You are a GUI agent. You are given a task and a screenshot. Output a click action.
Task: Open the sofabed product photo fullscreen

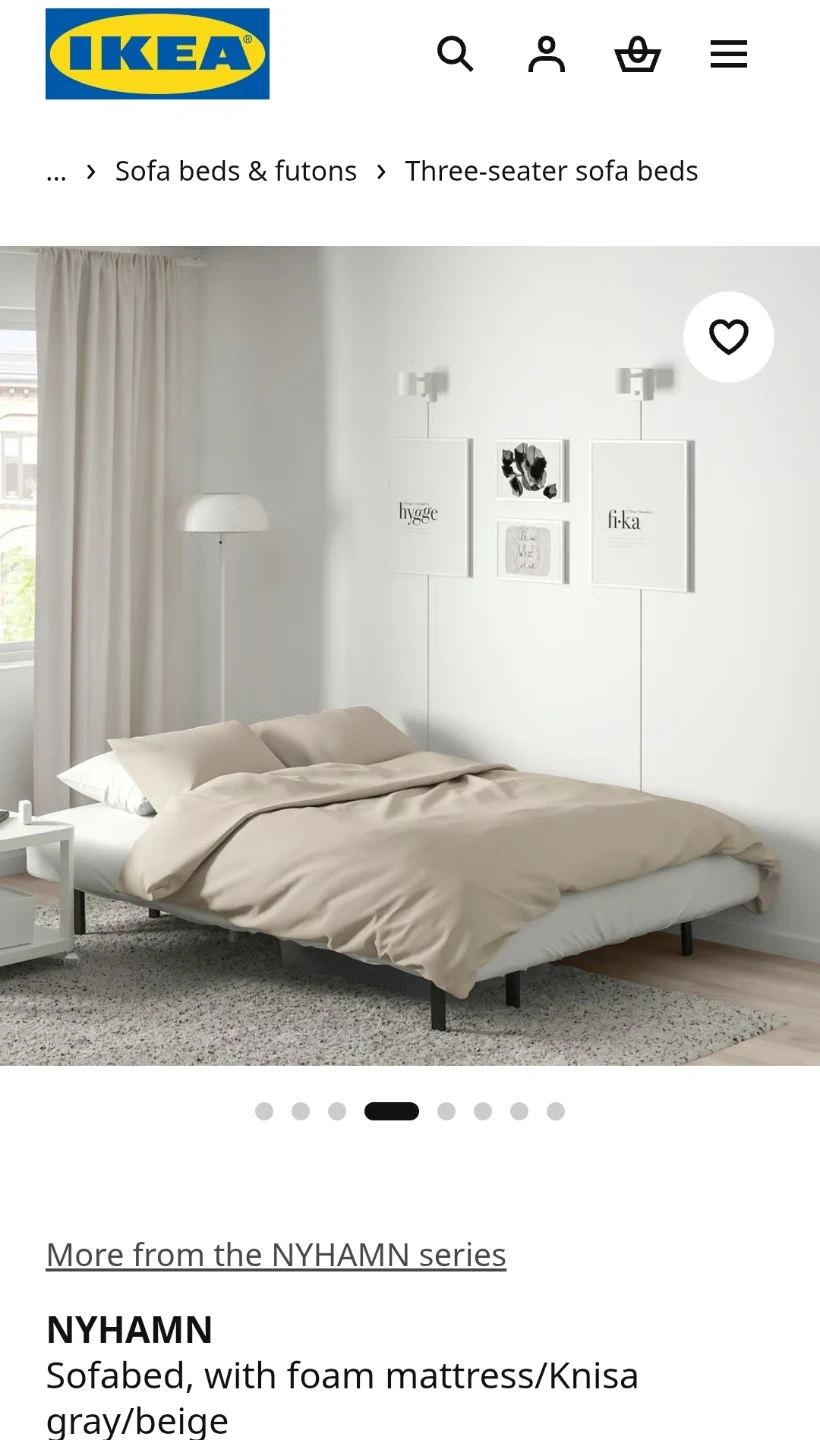point(410,655)
